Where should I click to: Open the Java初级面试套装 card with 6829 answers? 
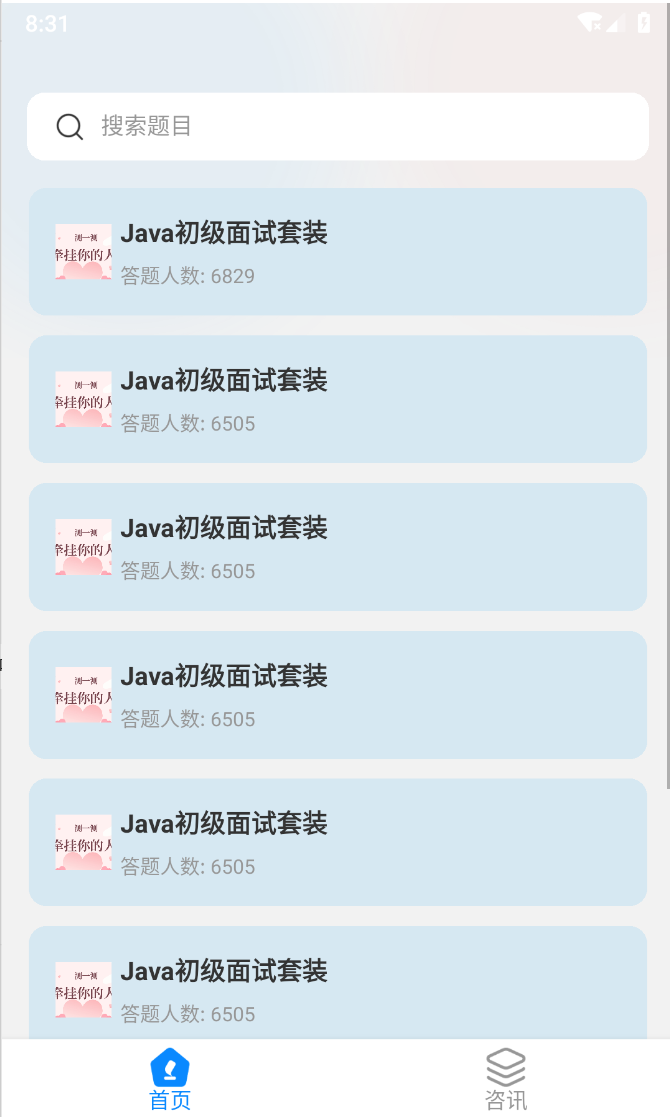pos(337,252)
